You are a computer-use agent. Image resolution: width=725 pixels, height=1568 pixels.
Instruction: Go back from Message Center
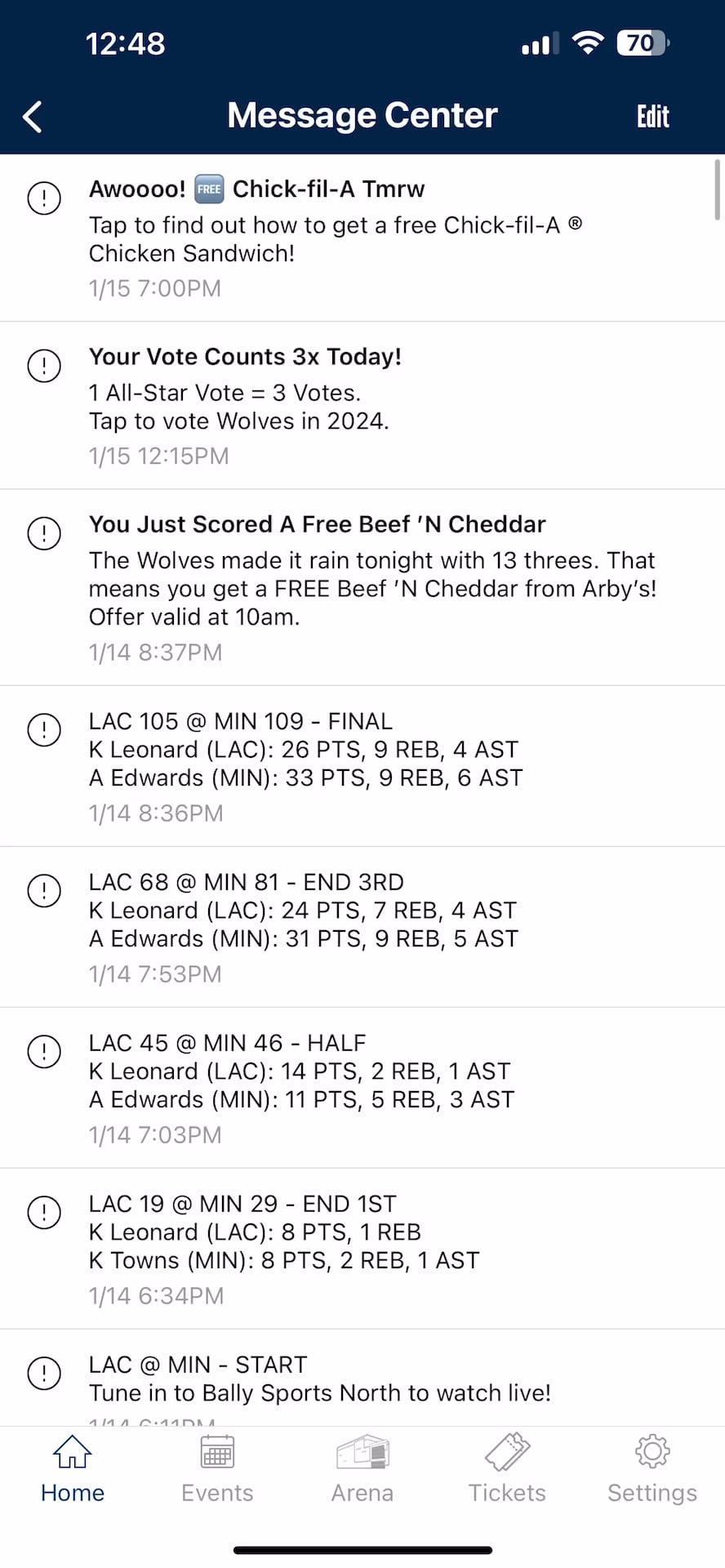(33, 117)
